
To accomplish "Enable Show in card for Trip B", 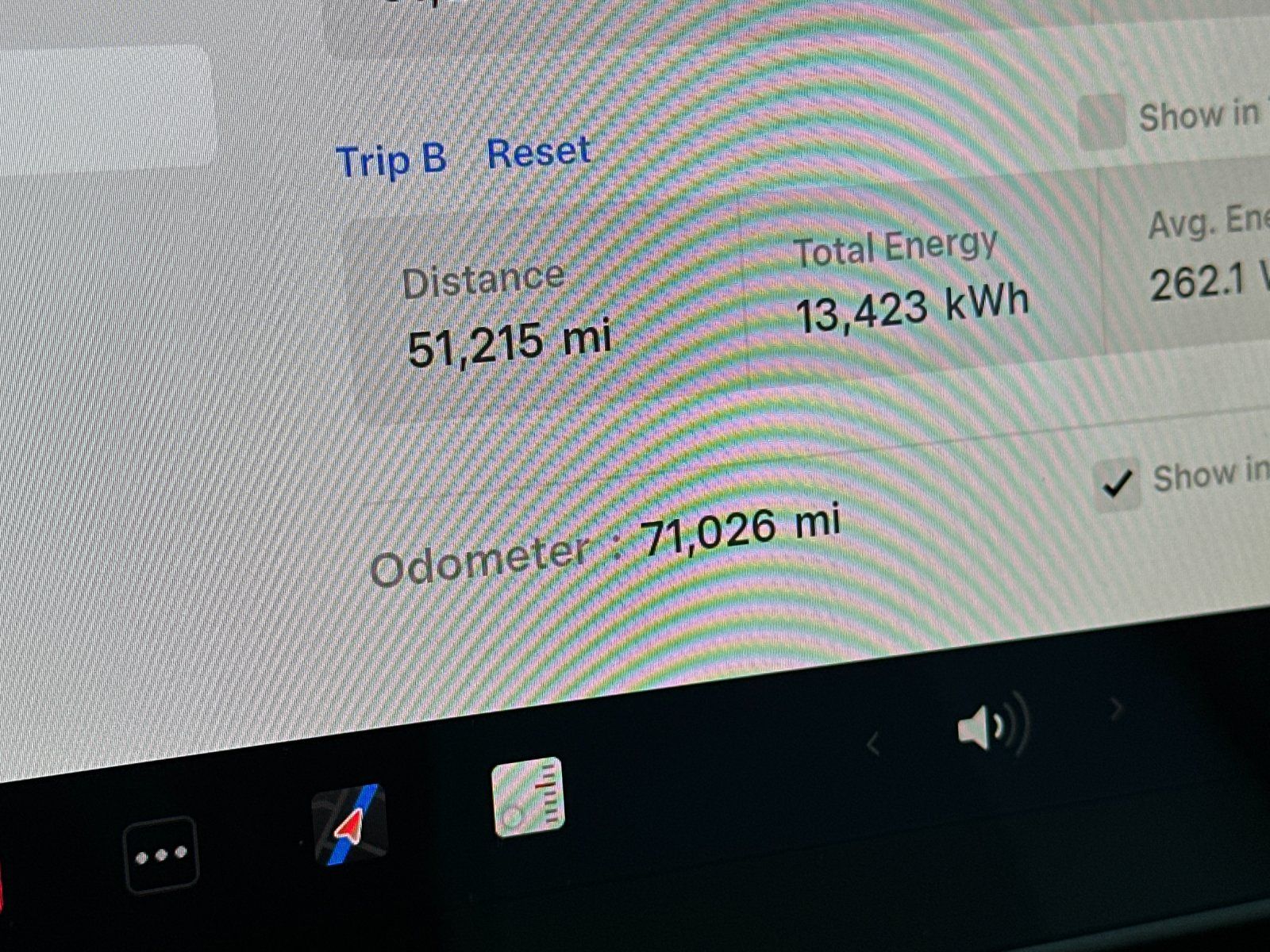I will pyautogui.click(x=1102, y=121).
